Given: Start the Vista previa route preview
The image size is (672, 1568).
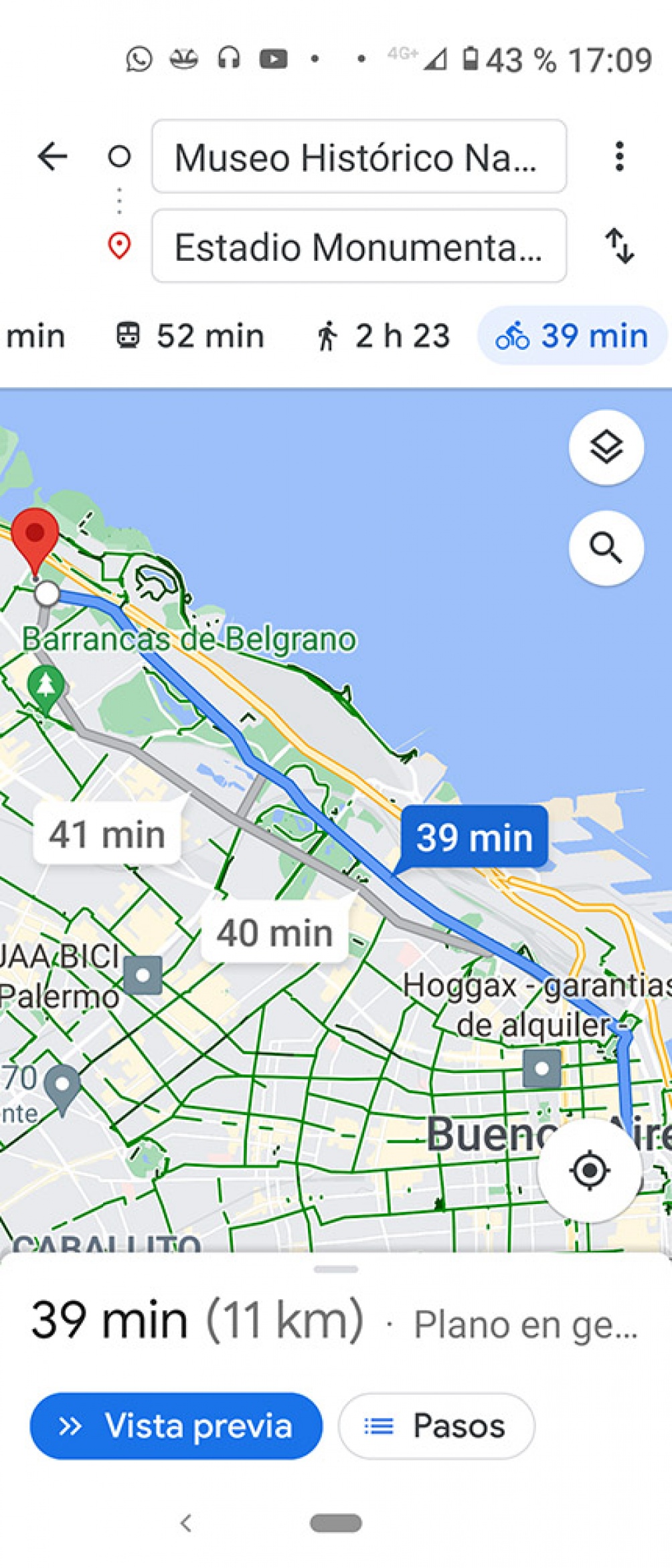Looking at the screenshot, I should (x=176, y=1426).
